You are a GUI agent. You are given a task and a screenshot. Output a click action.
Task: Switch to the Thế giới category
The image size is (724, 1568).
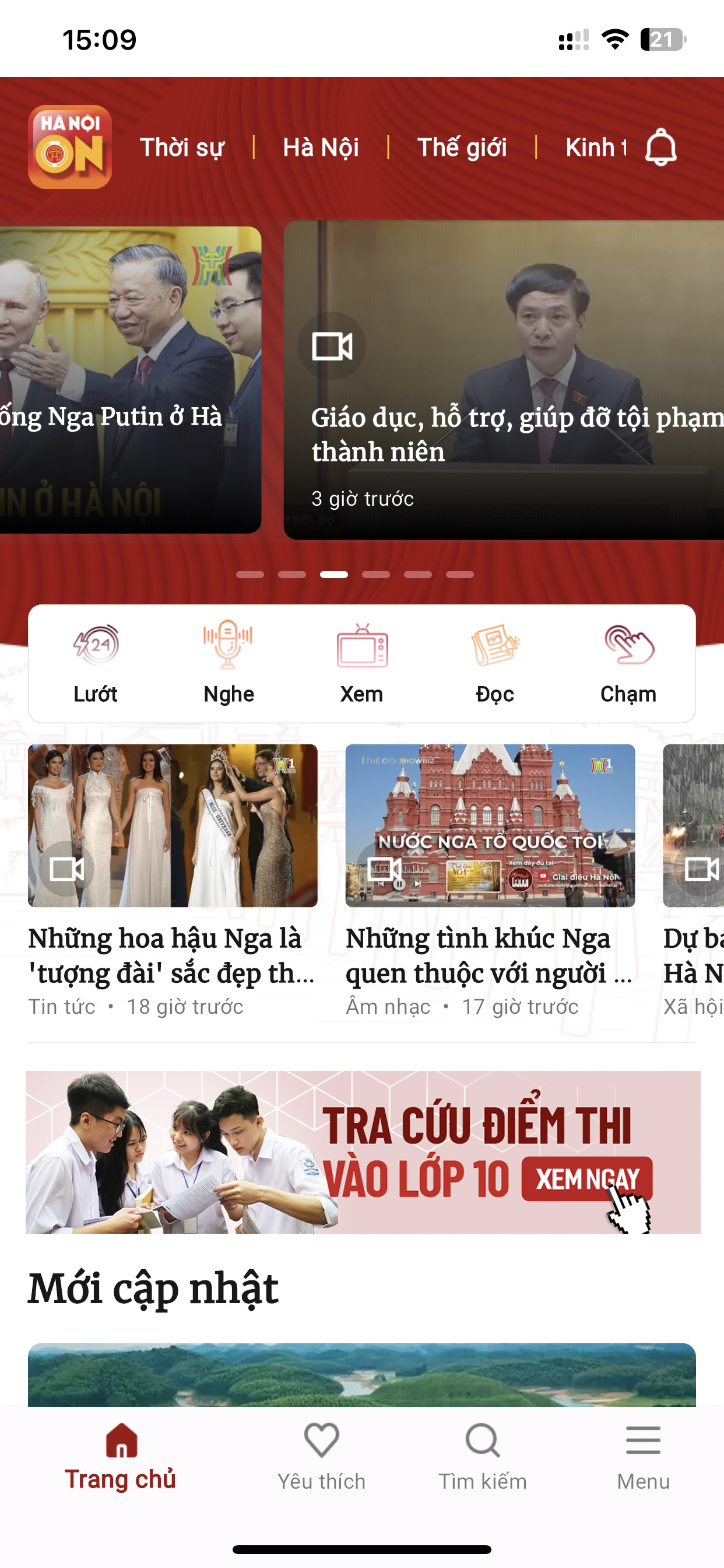tap(462, 148)
